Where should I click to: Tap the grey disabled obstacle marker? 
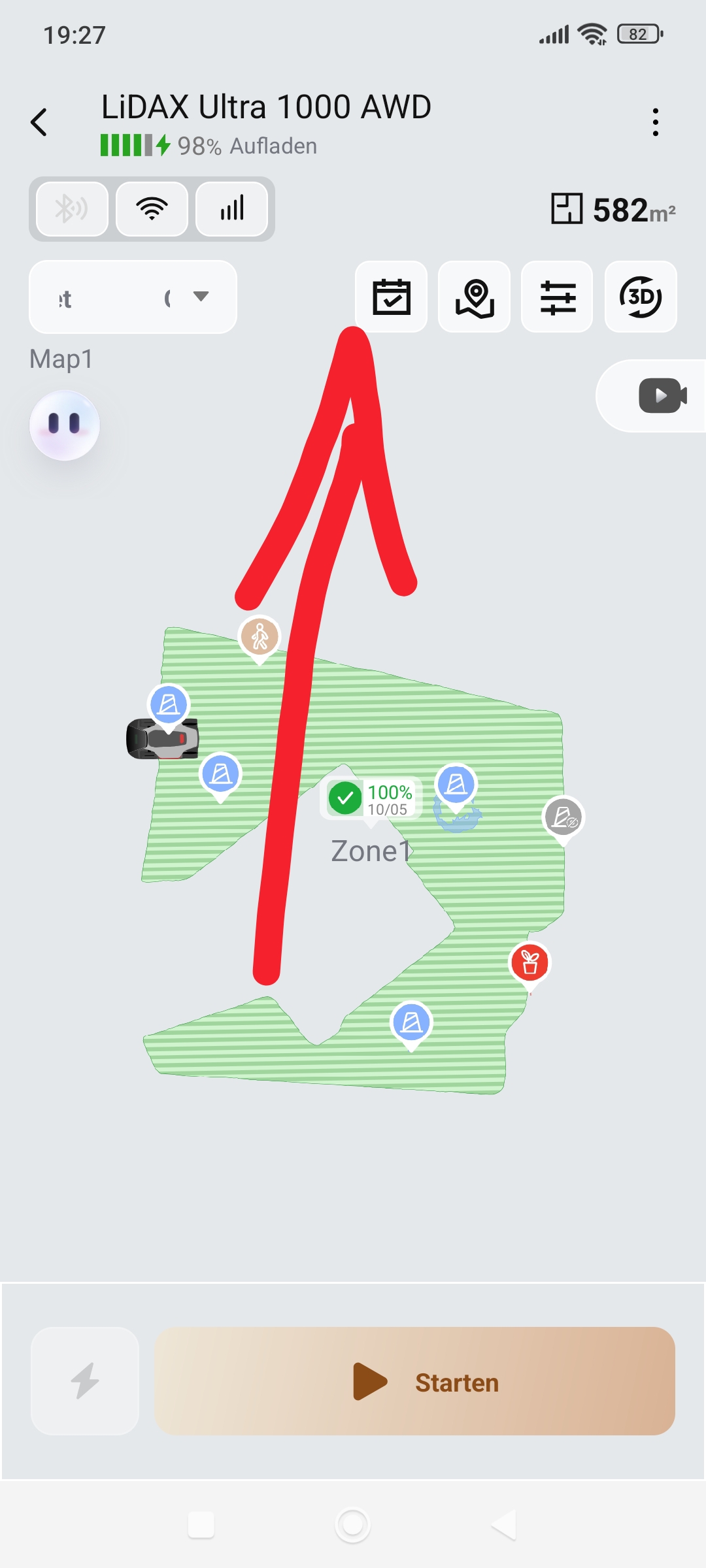[563, 818]
